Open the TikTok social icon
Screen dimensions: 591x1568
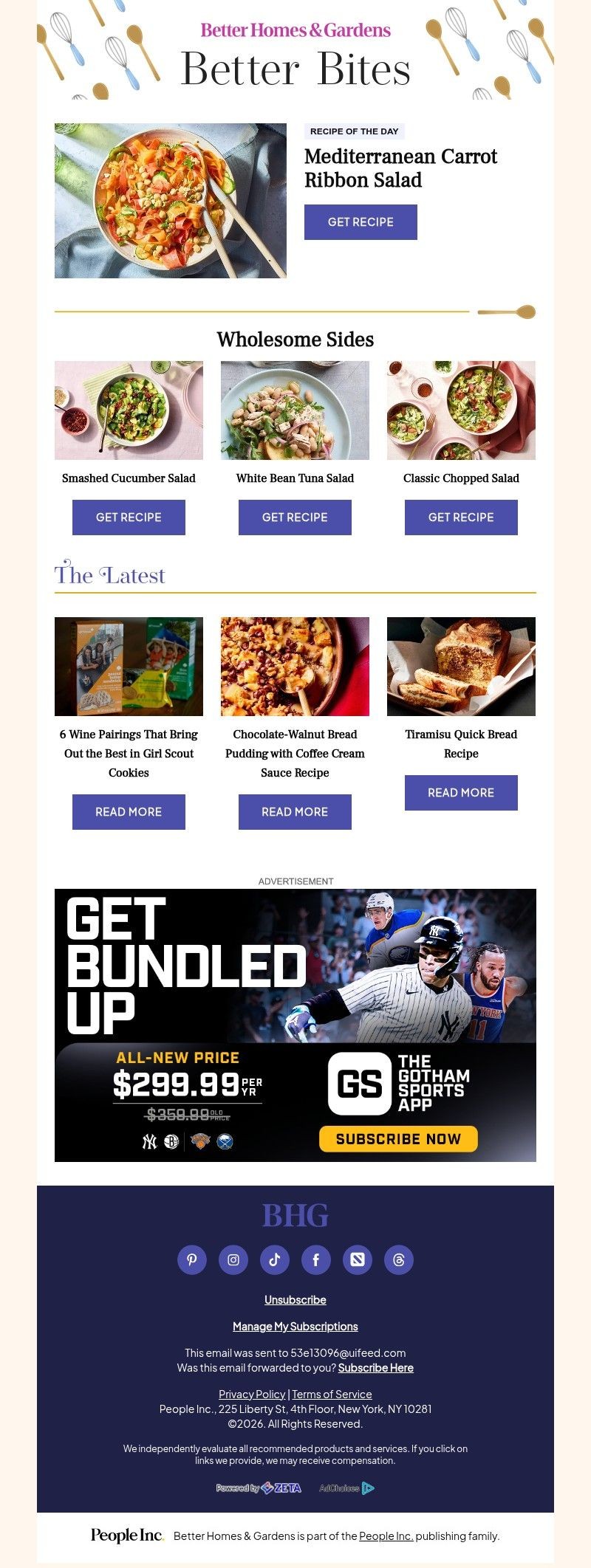point(275,1260)
